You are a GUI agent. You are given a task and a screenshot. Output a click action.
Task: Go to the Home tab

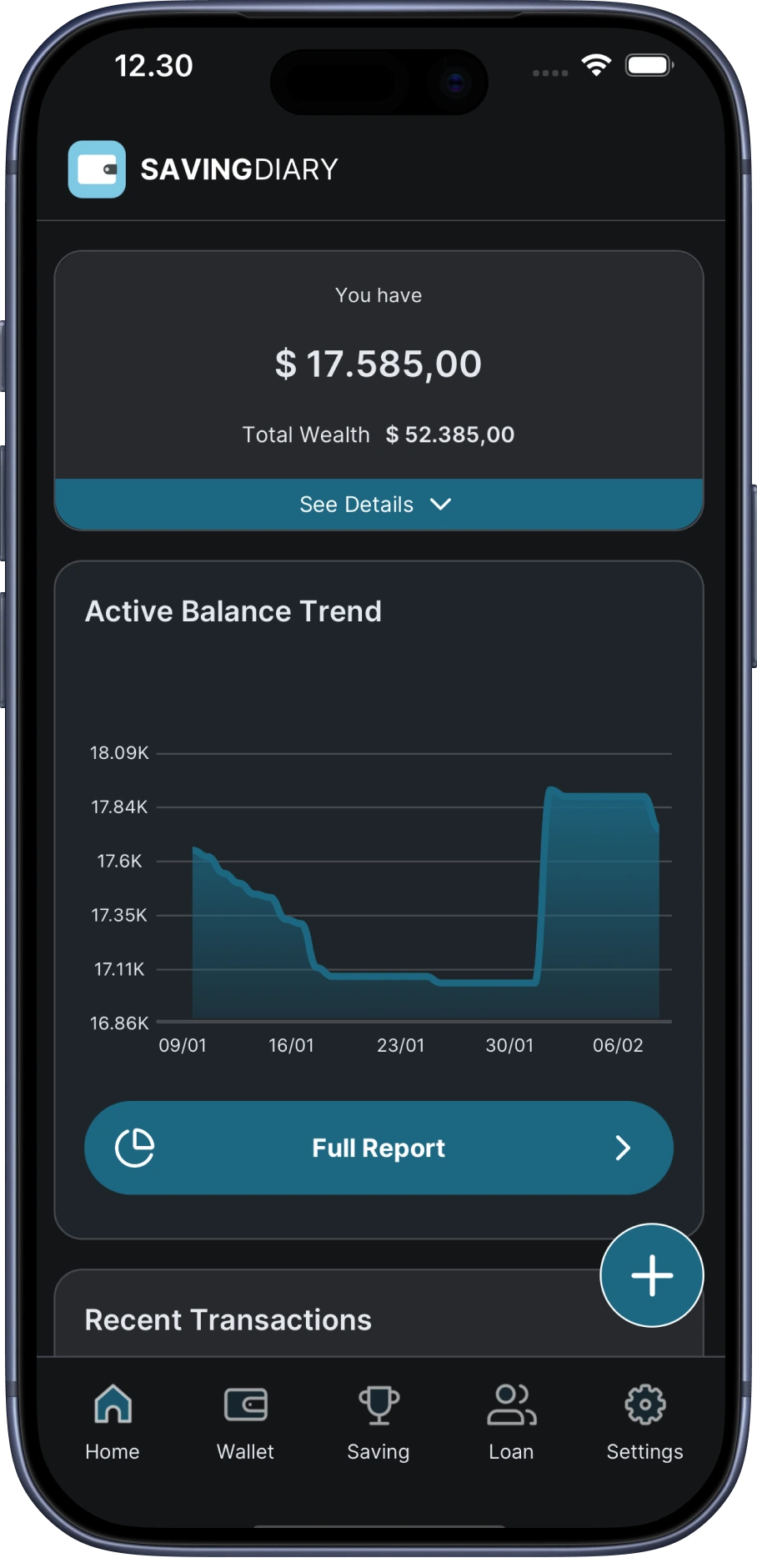coord(113,1423)
